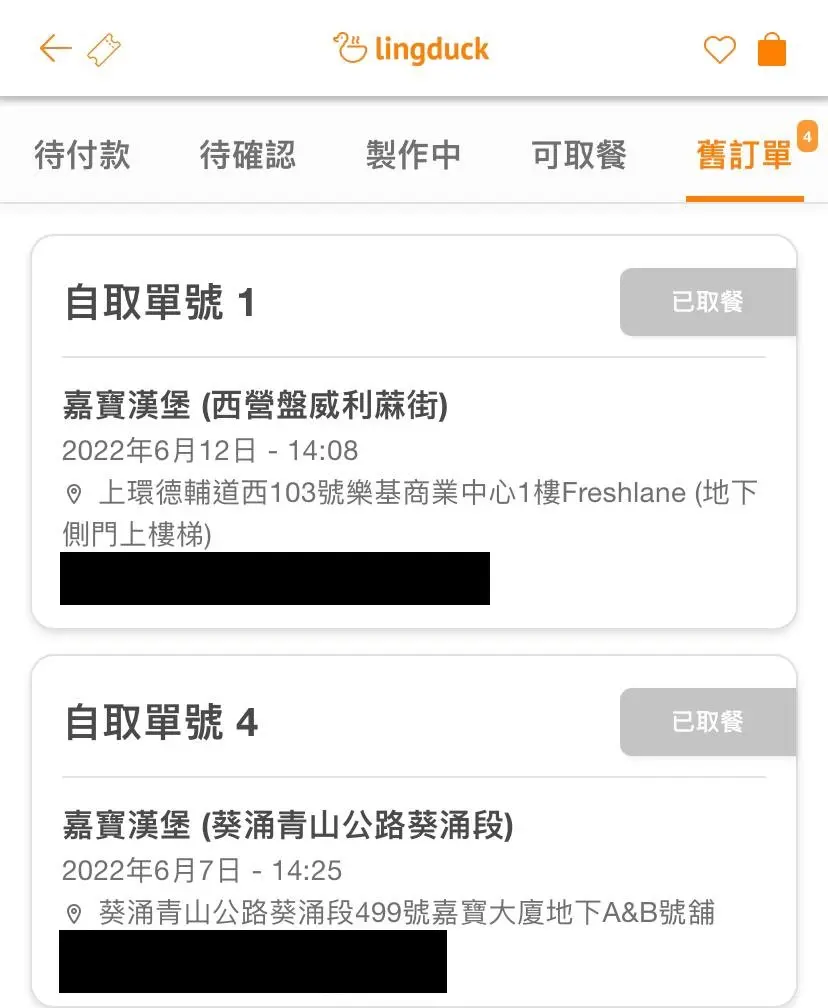828x1008 pixels.
Task: Switch to the 待付款 tab
Action: tap(82, 155)
